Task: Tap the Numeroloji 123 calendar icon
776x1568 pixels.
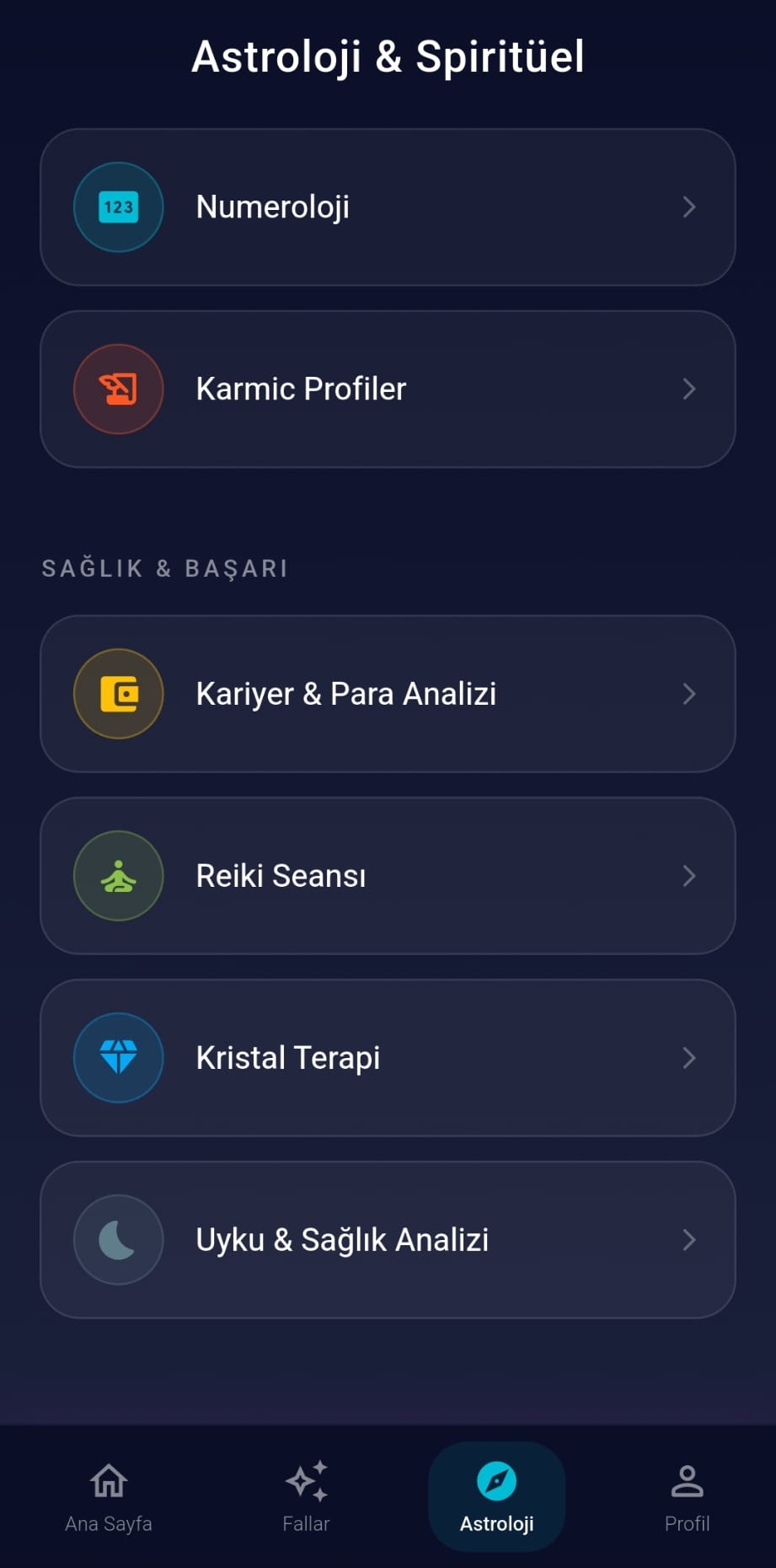Action: point(118,207)
